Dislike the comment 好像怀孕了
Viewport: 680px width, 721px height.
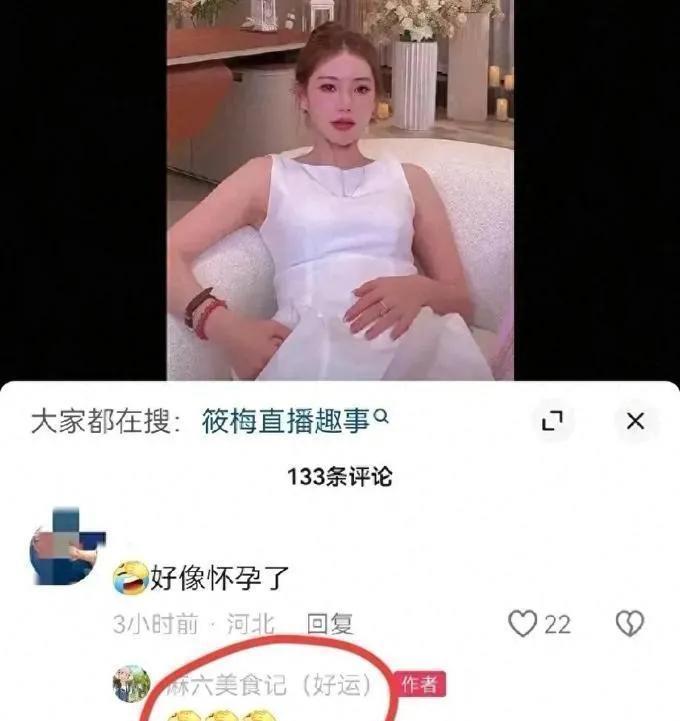pyautogui.click(x=630, y=624)
